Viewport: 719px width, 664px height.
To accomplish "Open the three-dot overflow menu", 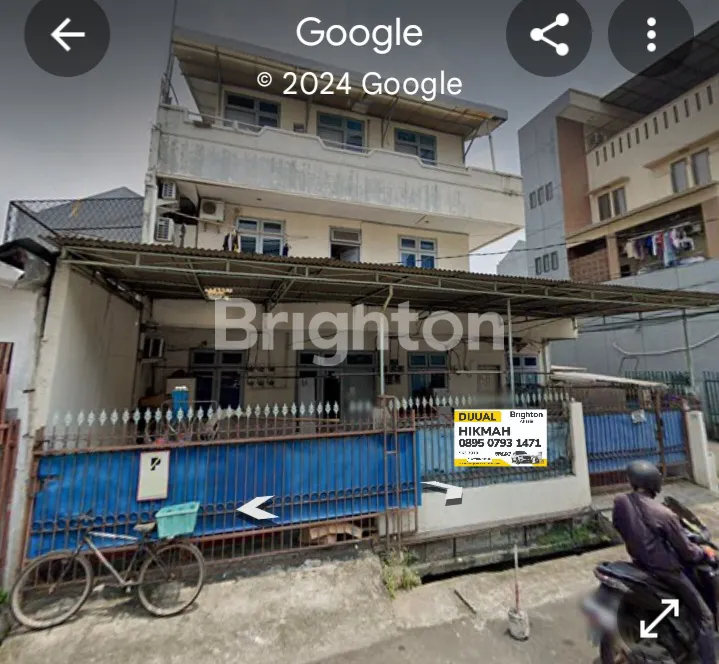I will click(x=651, y=35).
